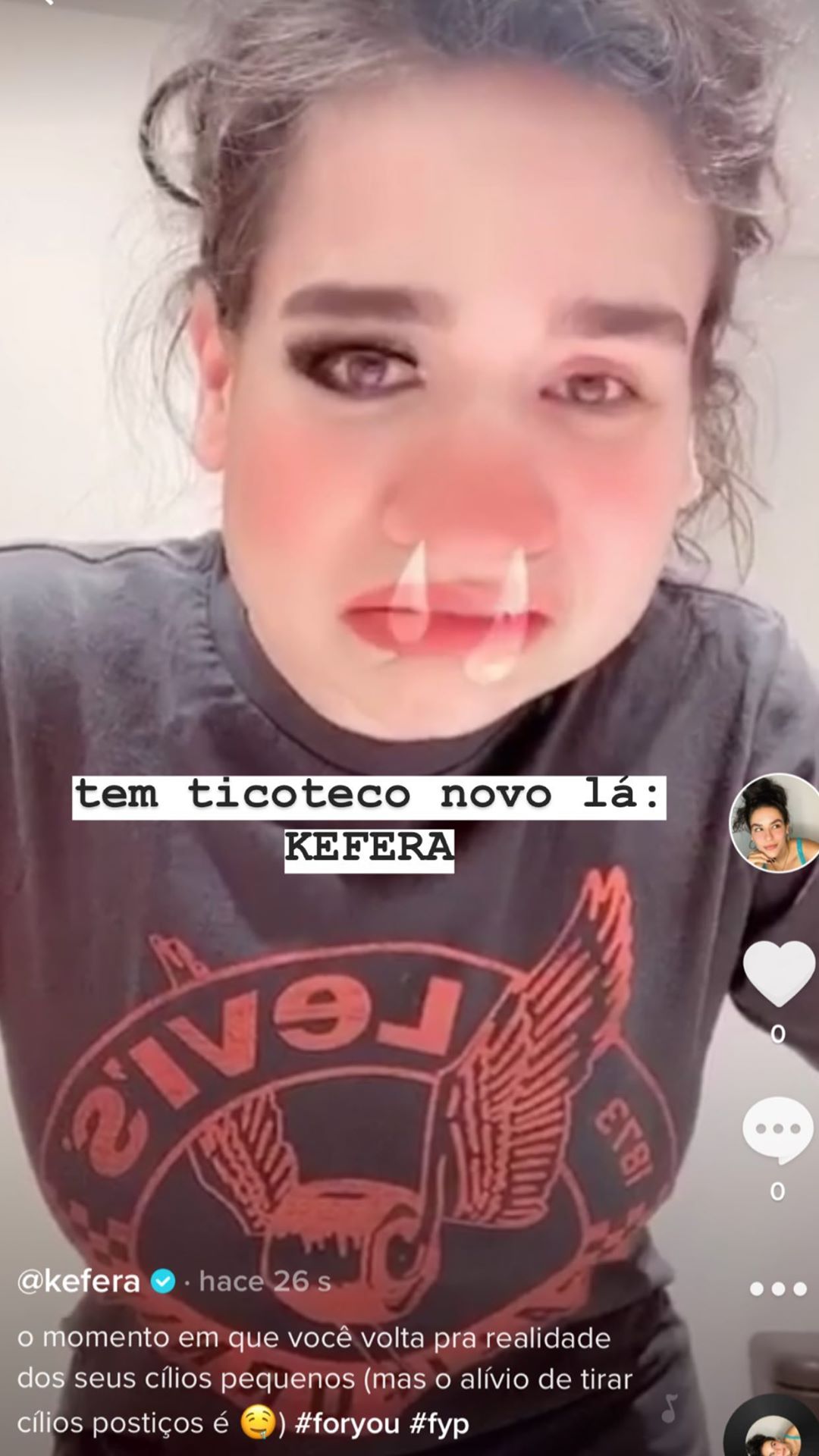
Task: Open the @kefera username
Action: click(x=79, y=1281)
